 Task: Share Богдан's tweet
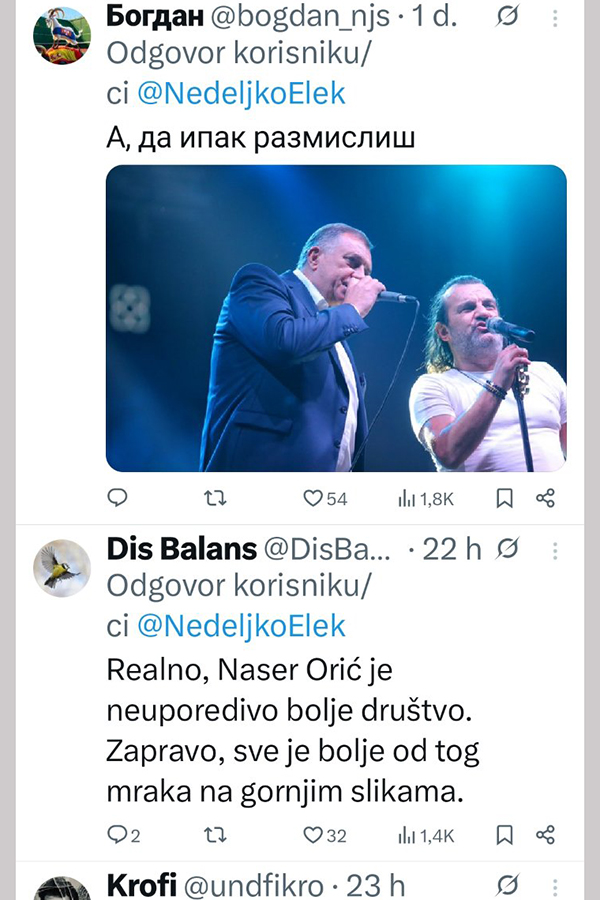pyautogui.click(x=545, y=498)
